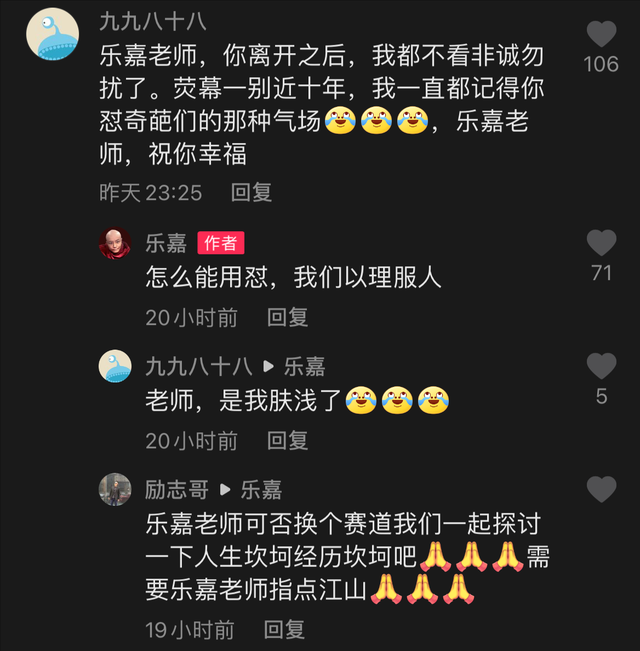Like 九九八十八's top comment with 106 likes

(601, 36)
